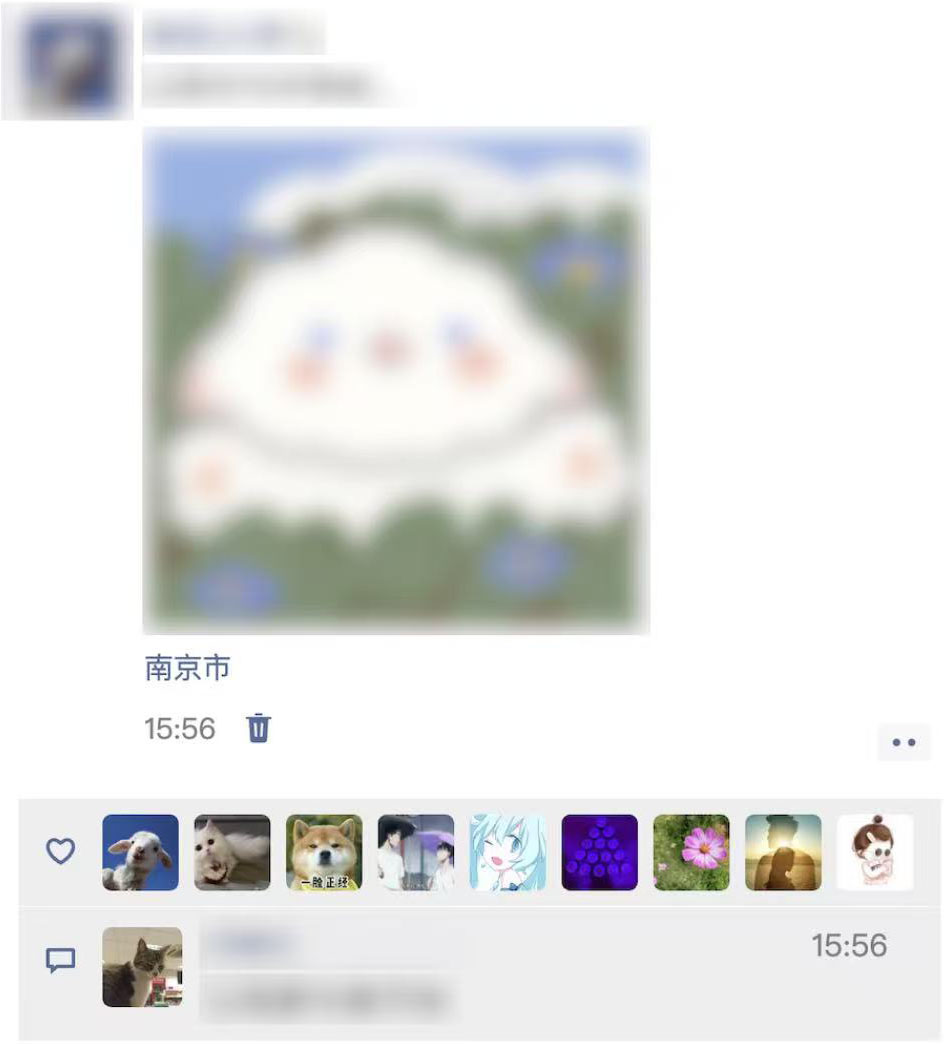Viewport: 944px width, 1044px height.
Task: Open the sunset couple avatar profile
Action: coord(783,852)
